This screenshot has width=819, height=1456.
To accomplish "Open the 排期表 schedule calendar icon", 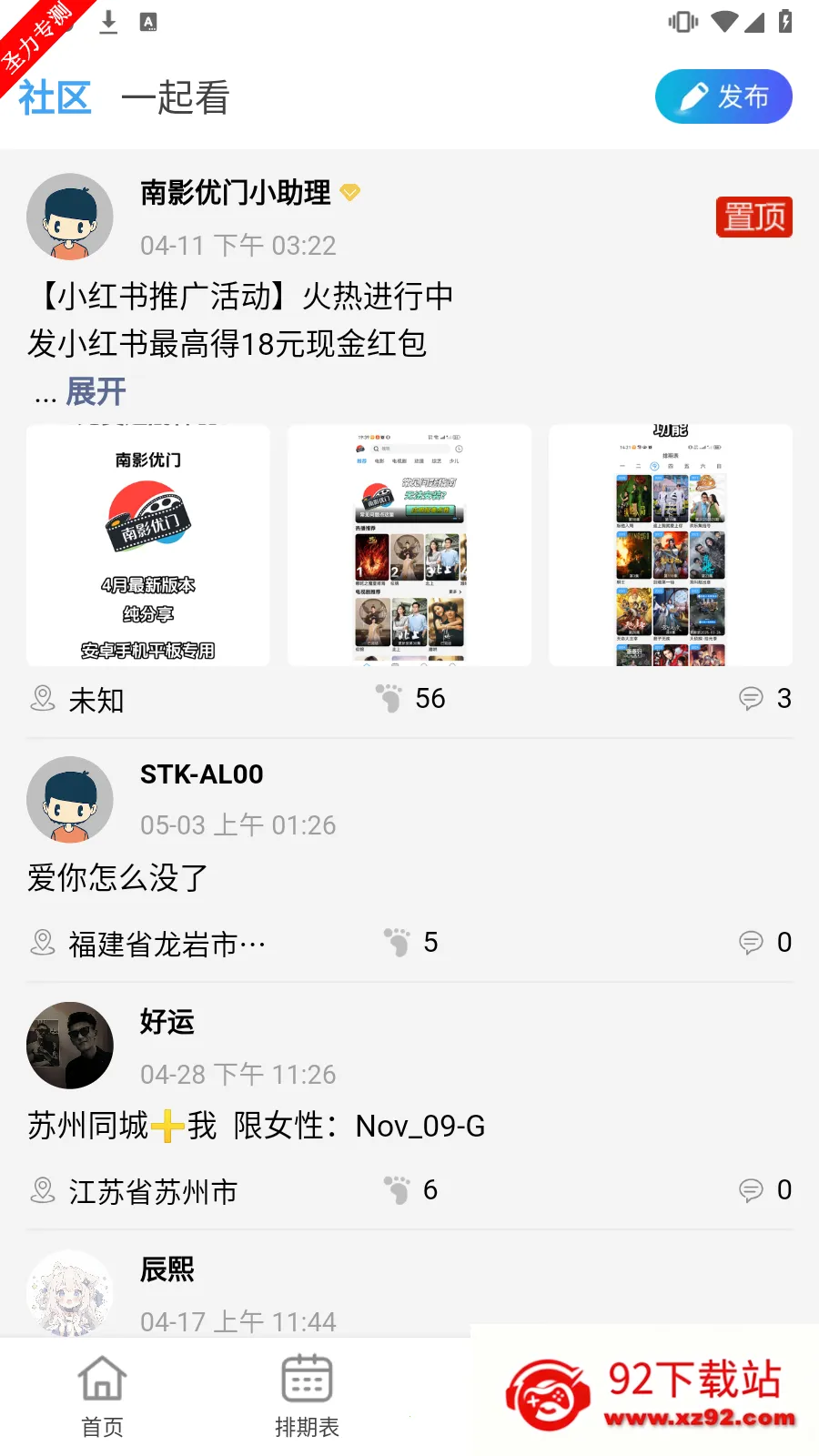I will 307,1379.
